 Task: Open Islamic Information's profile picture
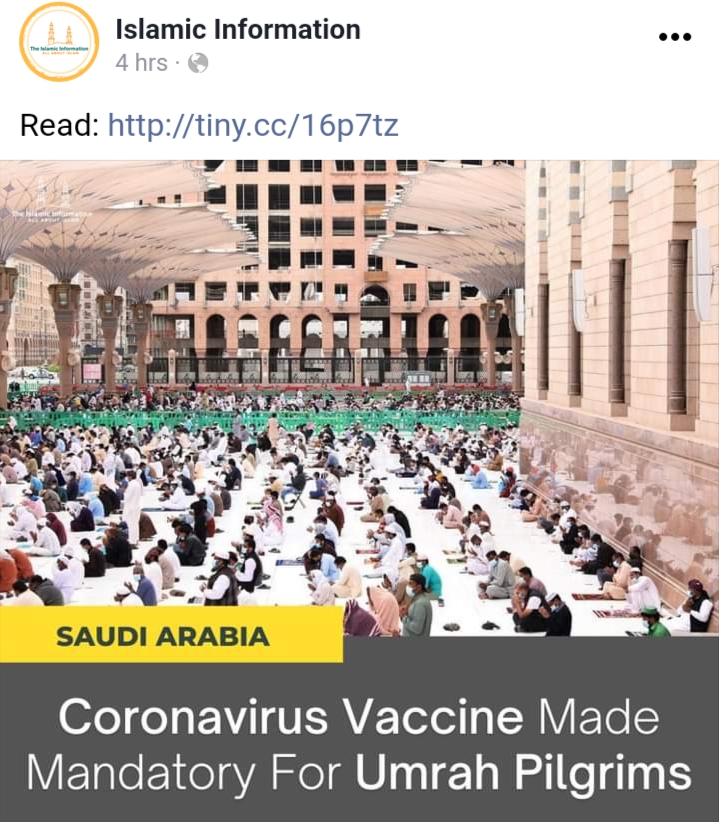[59, 42]
